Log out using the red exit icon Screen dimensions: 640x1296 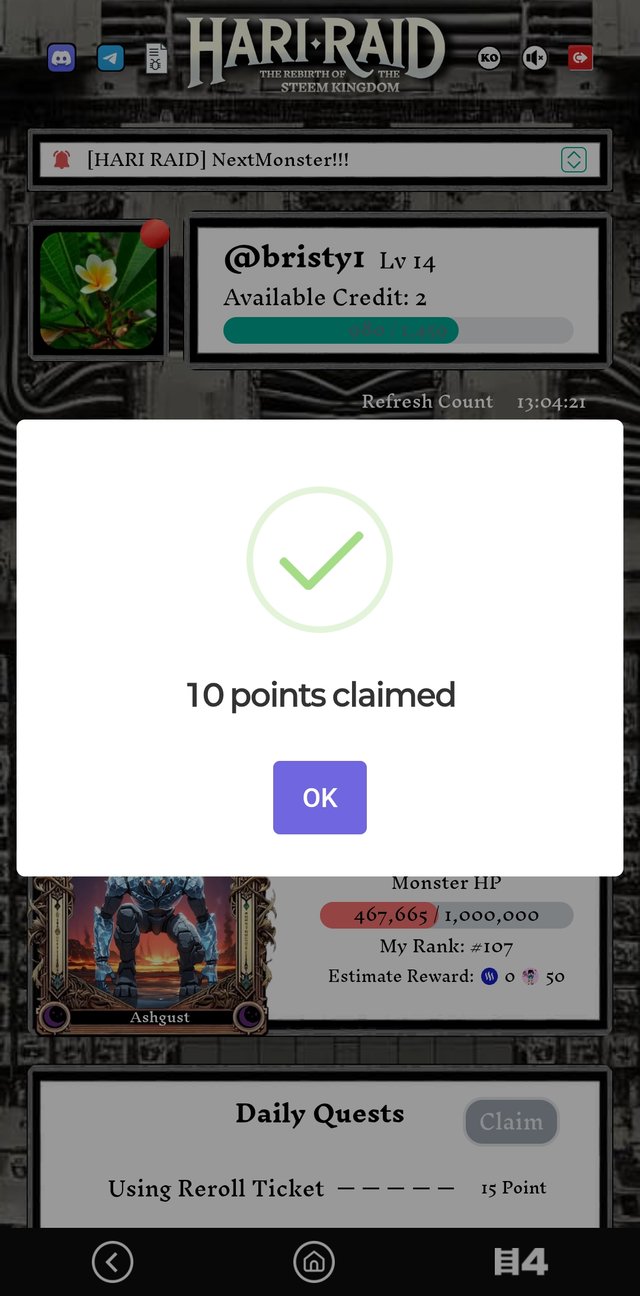pos(580,58)
